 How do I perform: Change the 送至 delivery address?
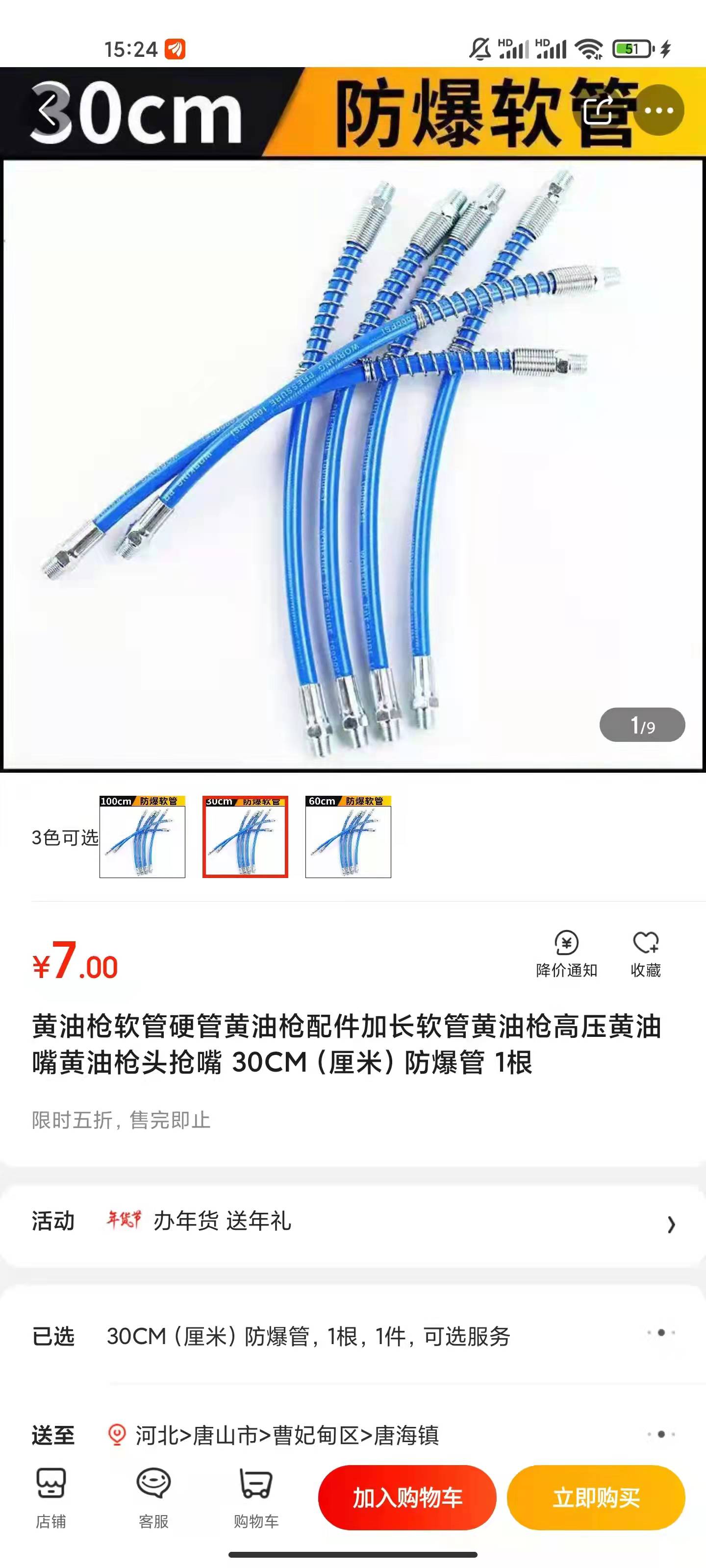(x=353, y=1435)
